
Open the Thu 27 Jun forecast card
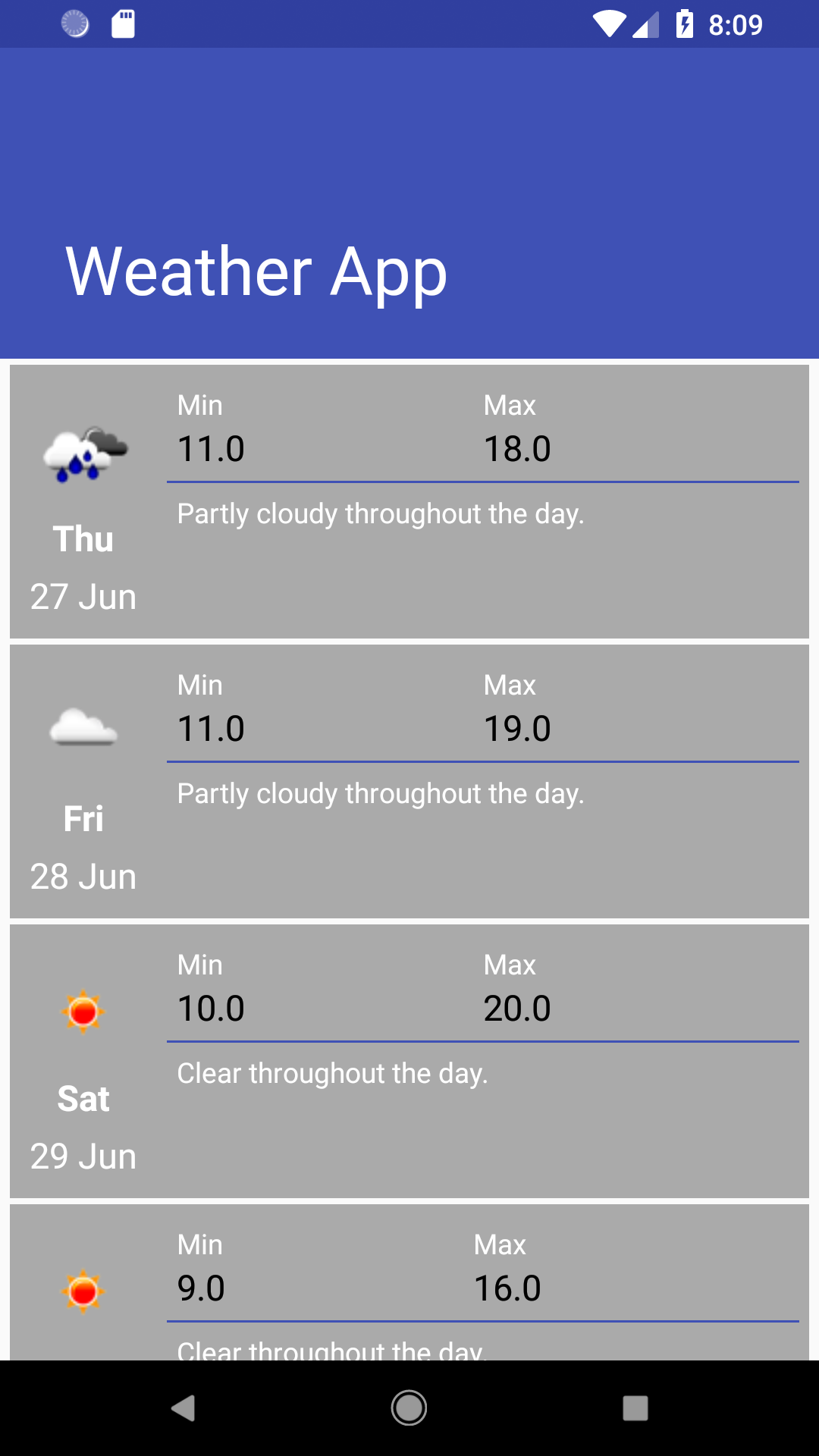(409, 502)
